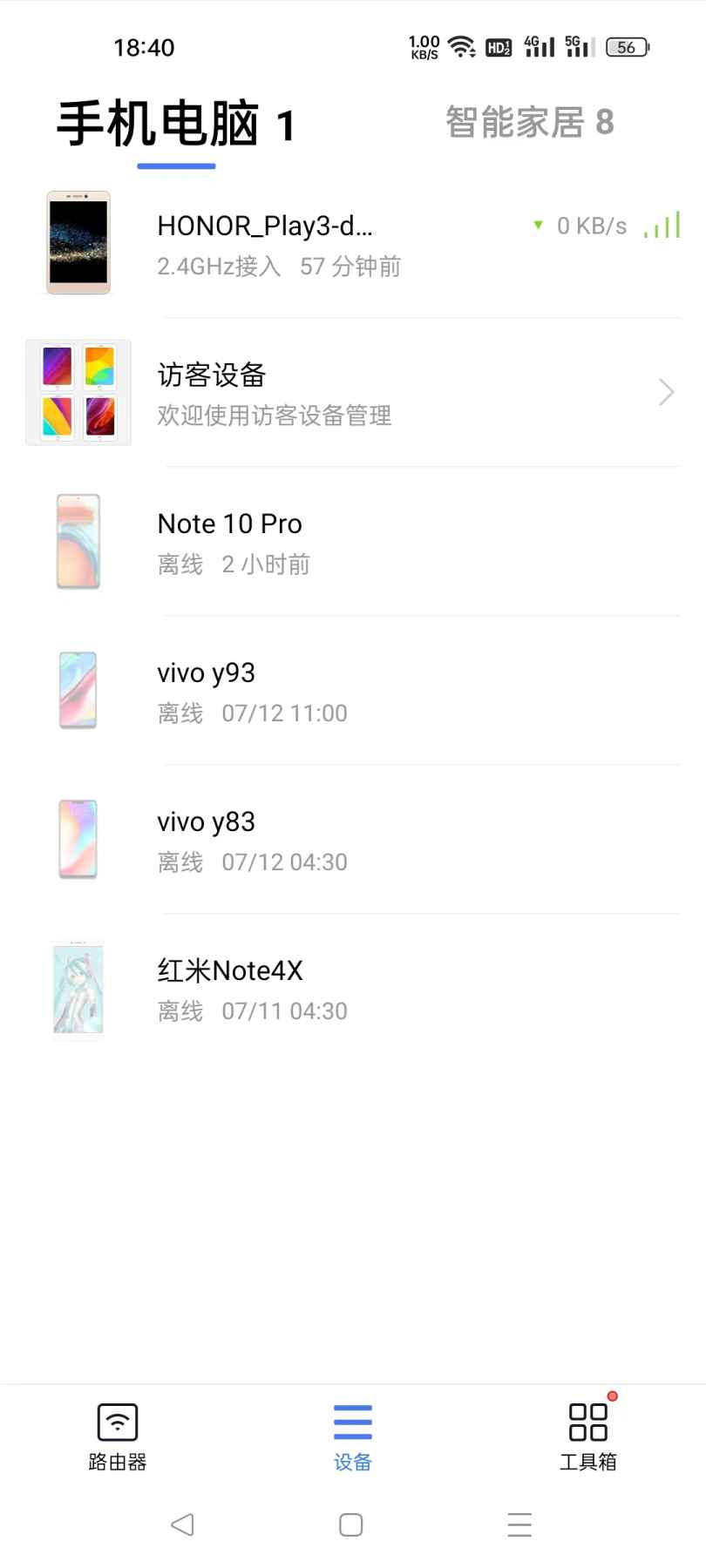
Task: Select the 手机电脑 tab
Action: tap(176, 125)
